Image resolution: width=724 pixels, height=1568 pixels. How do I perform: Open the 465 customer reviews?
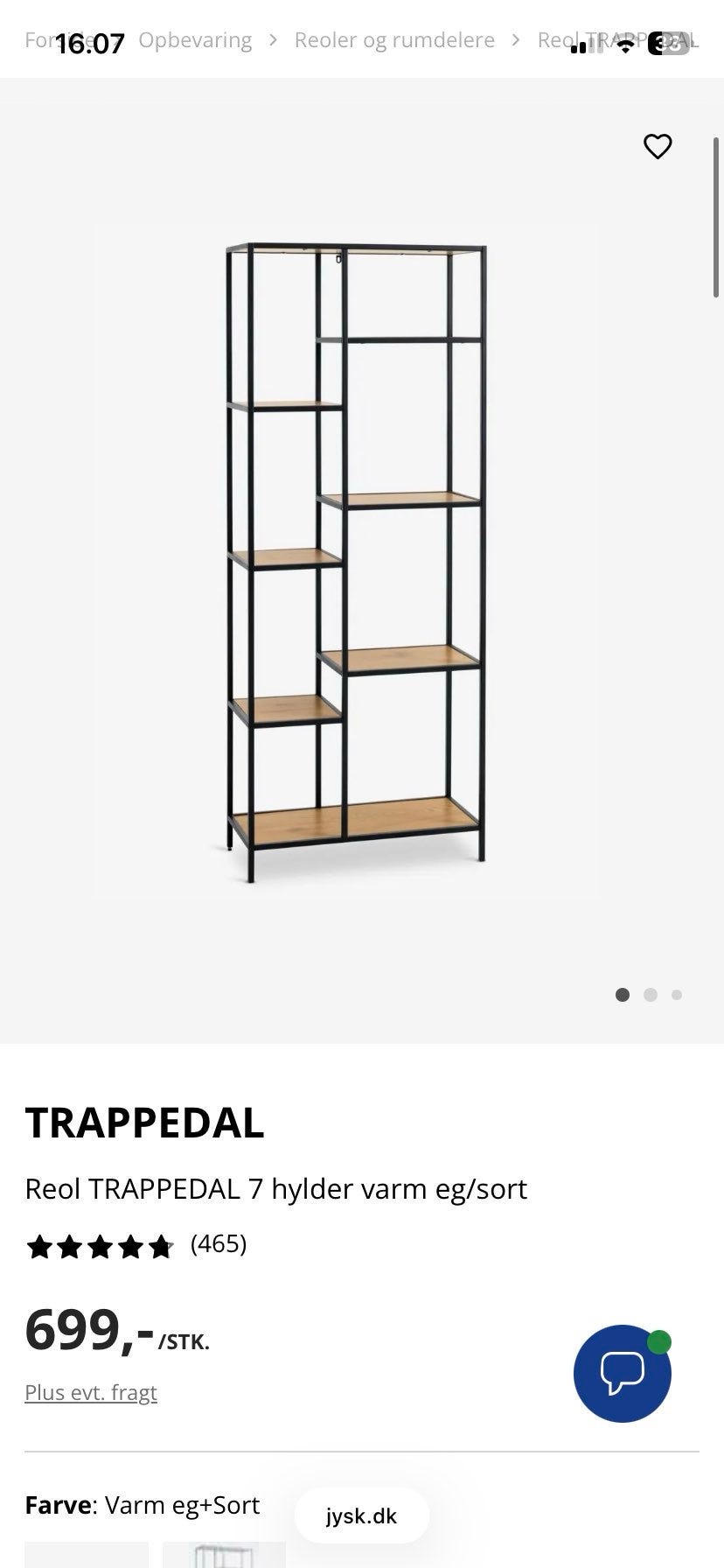[x=219, y=1244]
